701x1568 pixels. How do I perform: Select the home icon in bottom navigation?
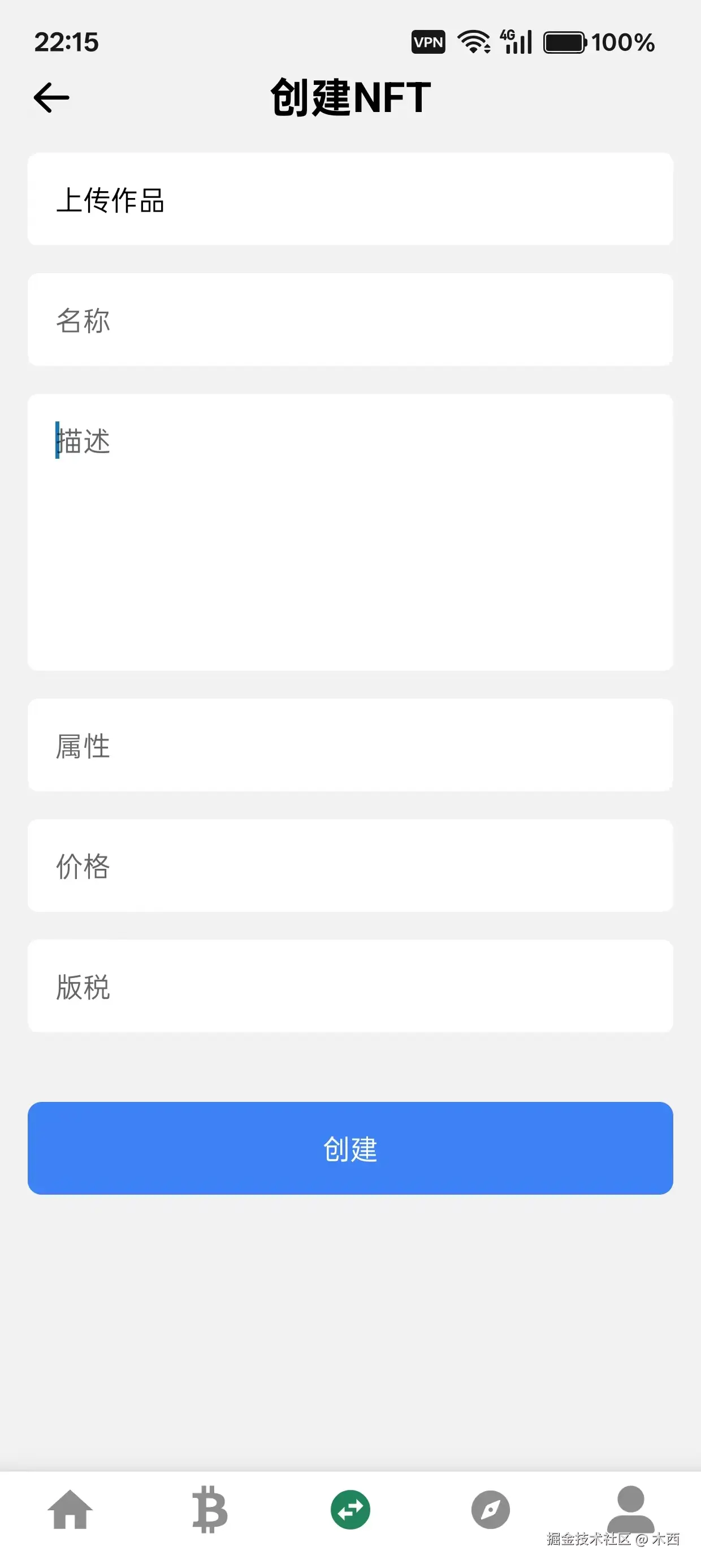(x=70, y=1509)
